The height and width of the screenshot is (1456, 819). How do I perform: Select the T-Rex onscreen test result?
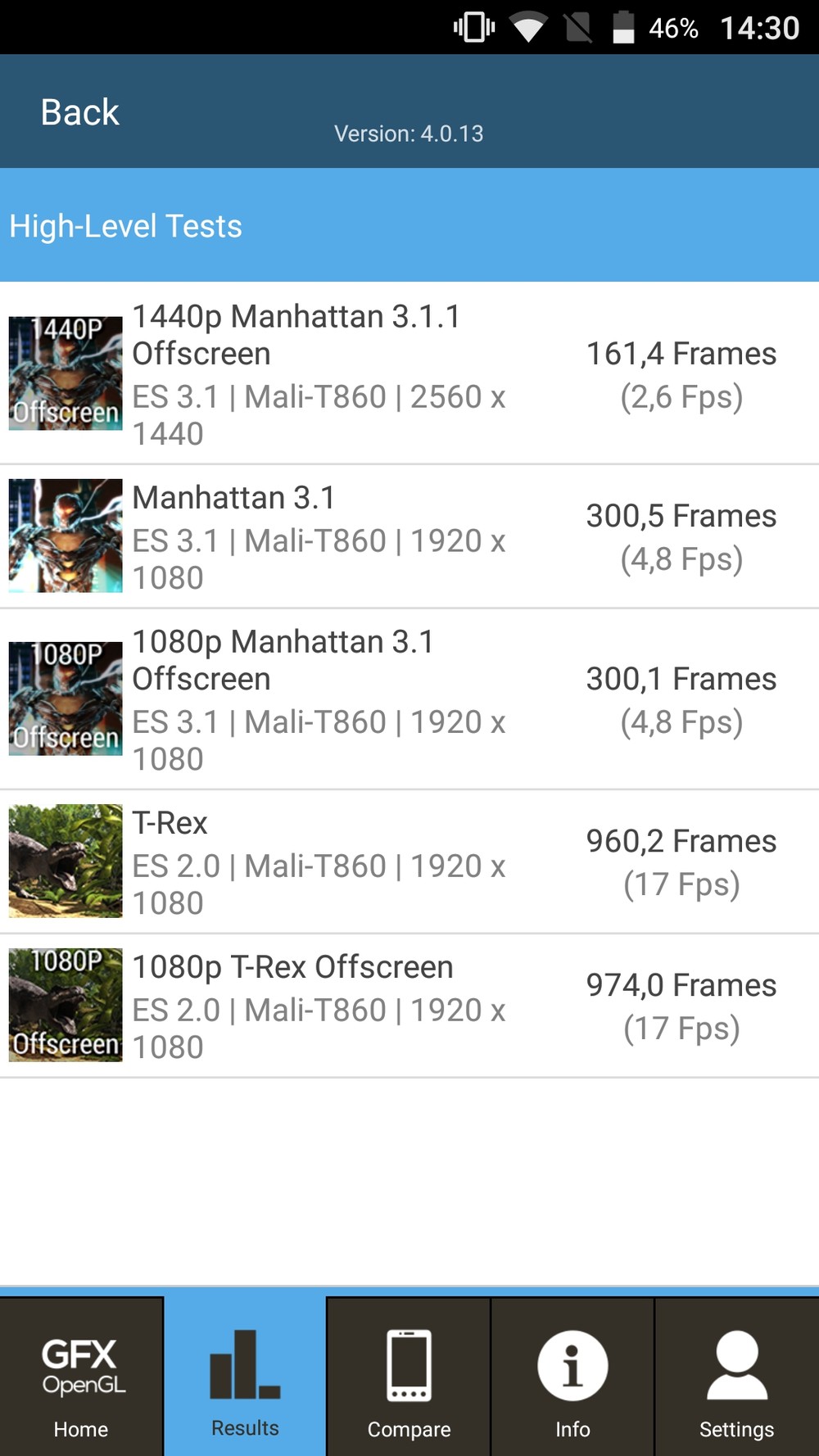click(409, 861)
